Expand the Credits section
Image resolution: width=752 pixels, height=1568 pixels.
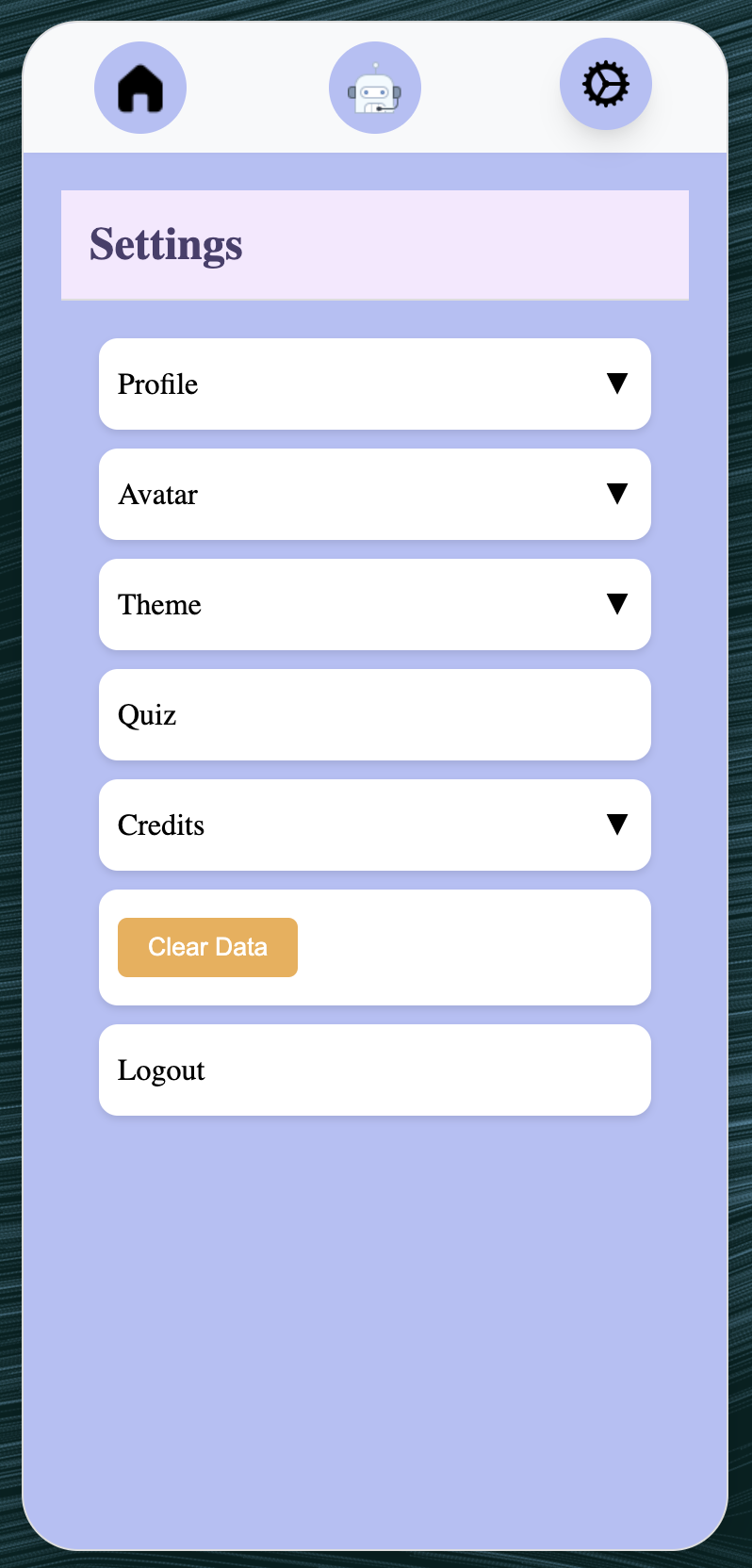pyautogui.click(x=375, y=825)
